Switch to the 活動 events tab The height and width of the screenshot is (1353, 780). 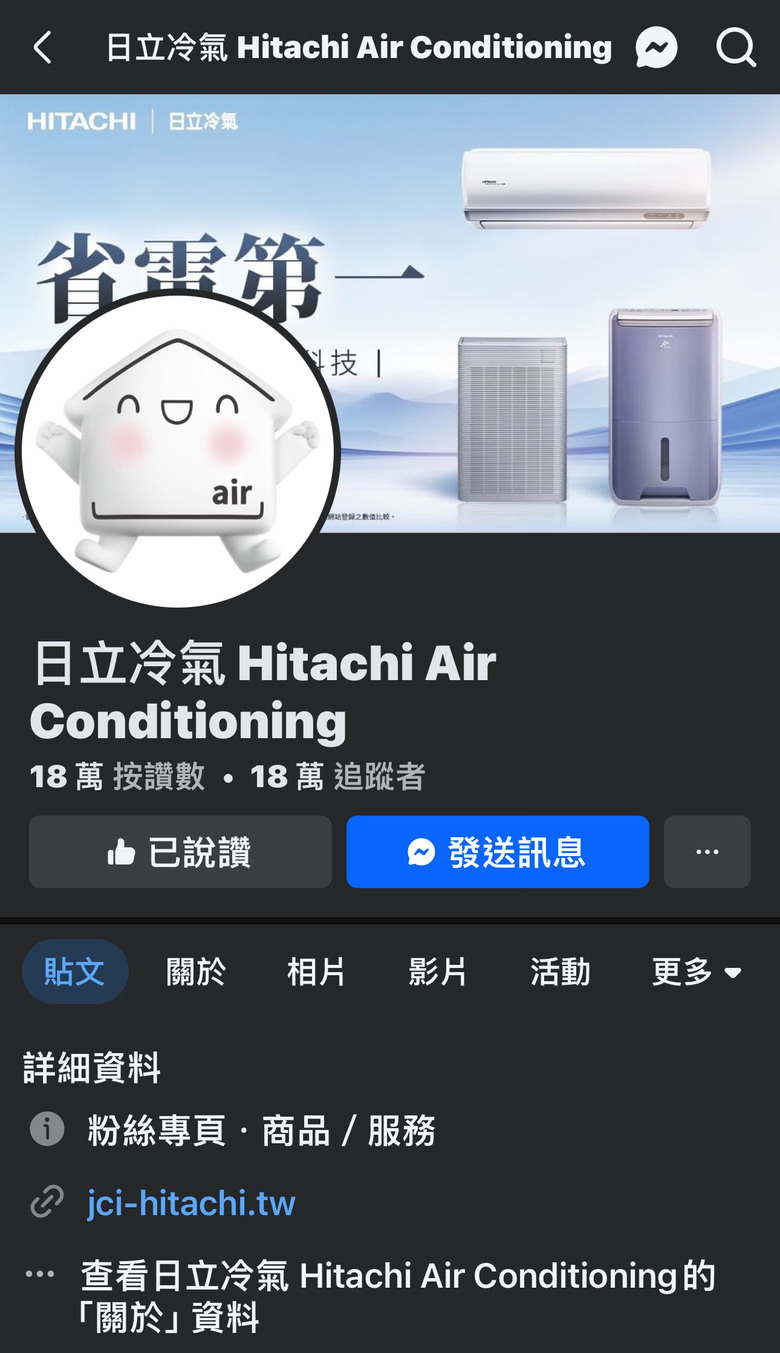point(560,971)
